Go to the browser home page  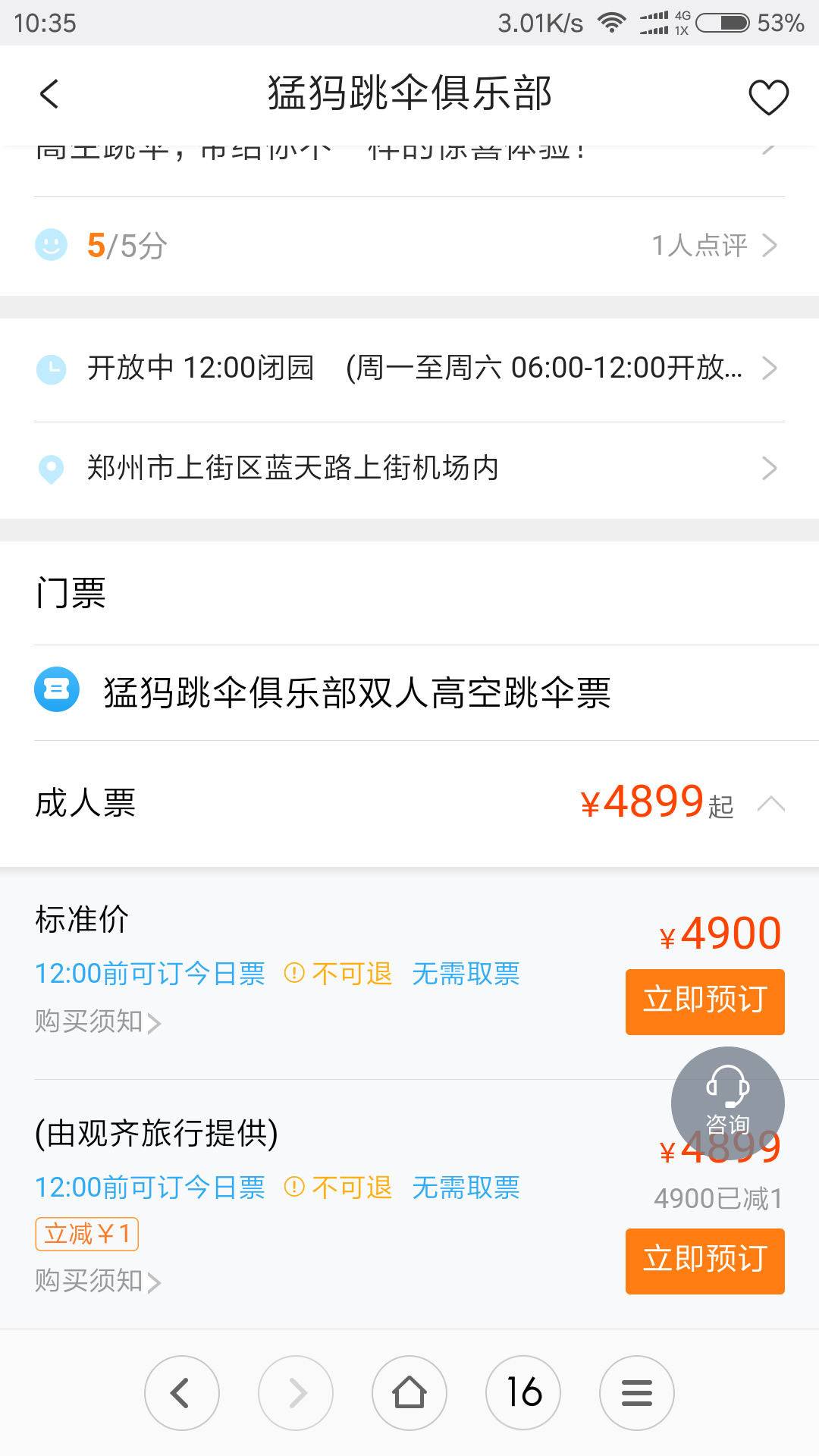tap(409, 1393)
